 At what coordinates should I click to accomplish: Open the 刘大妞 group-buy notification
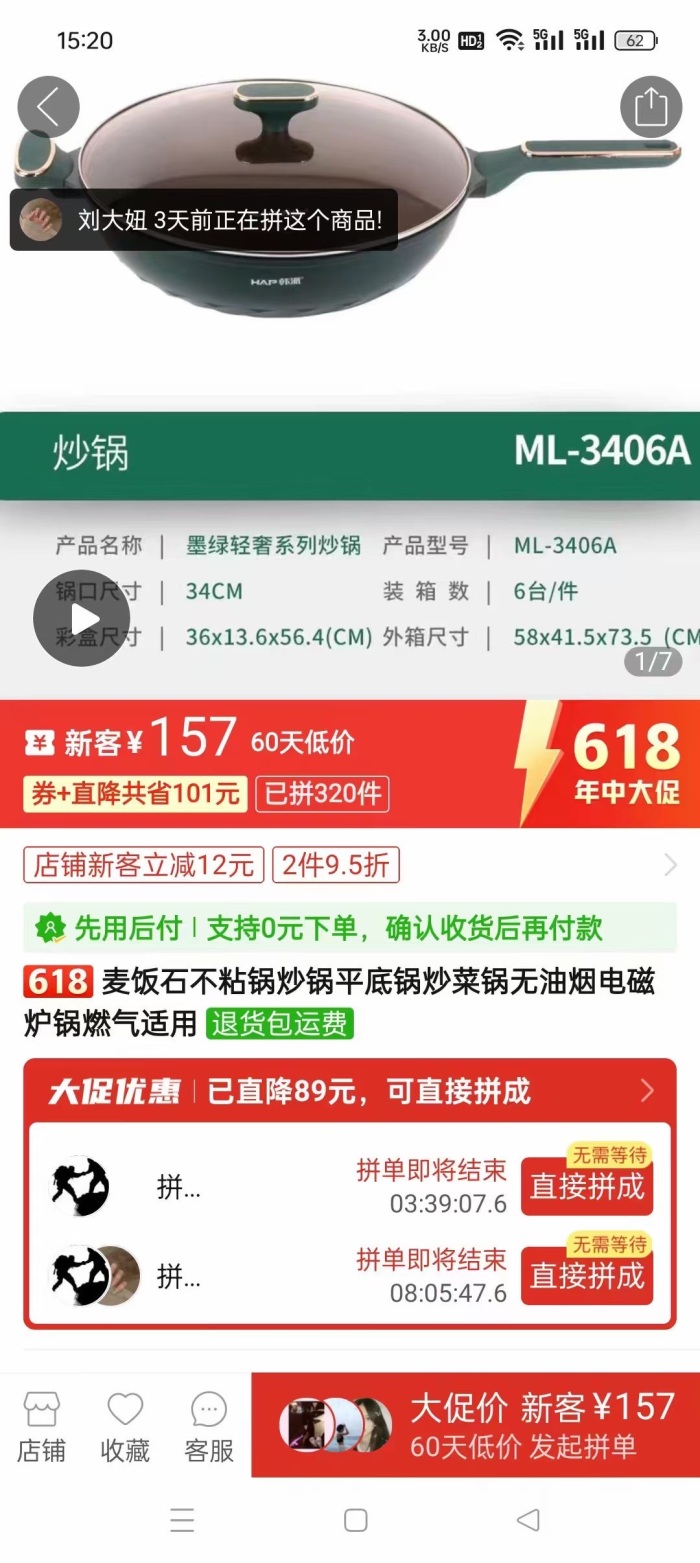tap(204, 220)
